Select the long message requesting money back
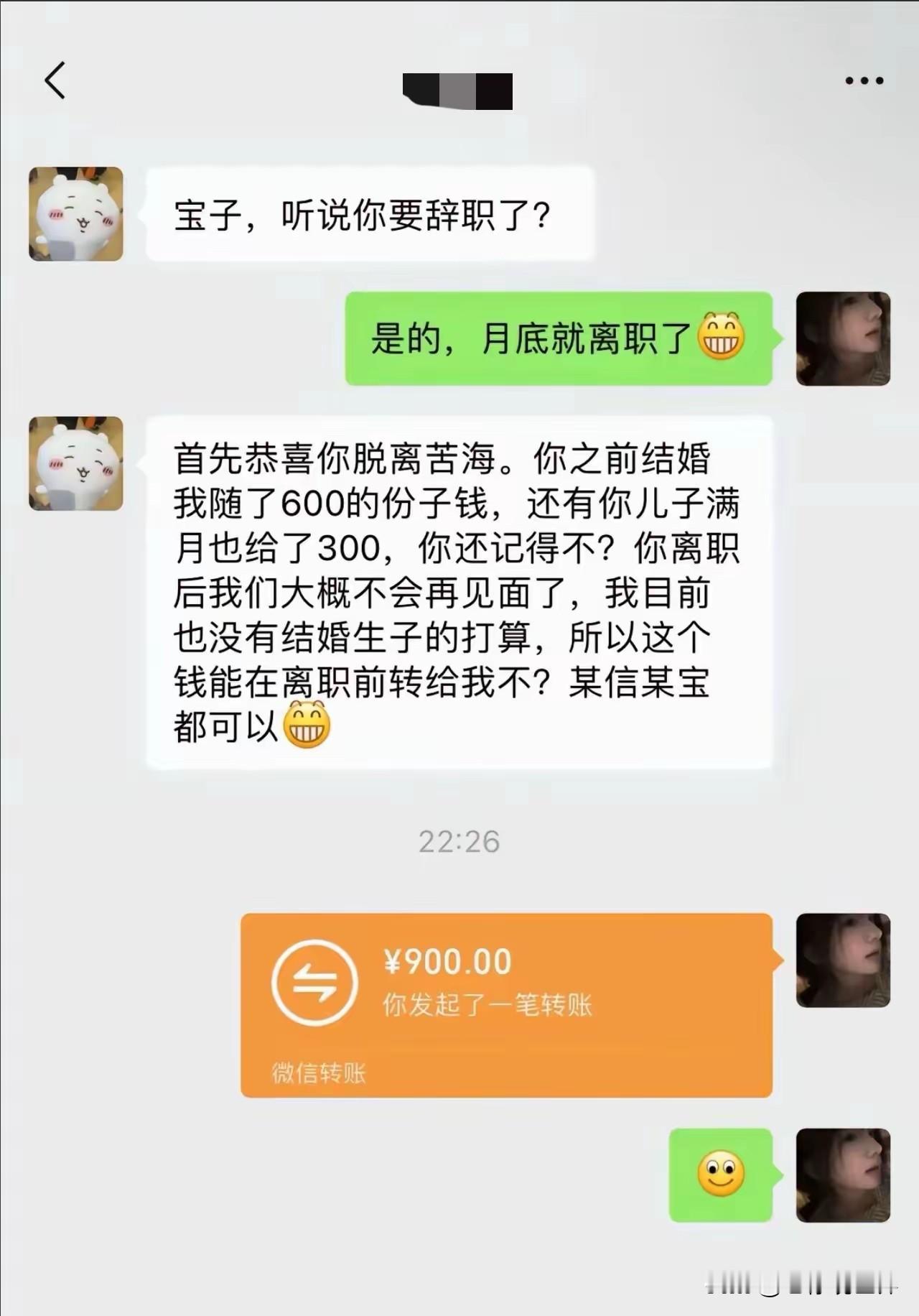Image resolution: width=919 pixels, height=1316 pixels. (459, 589)
